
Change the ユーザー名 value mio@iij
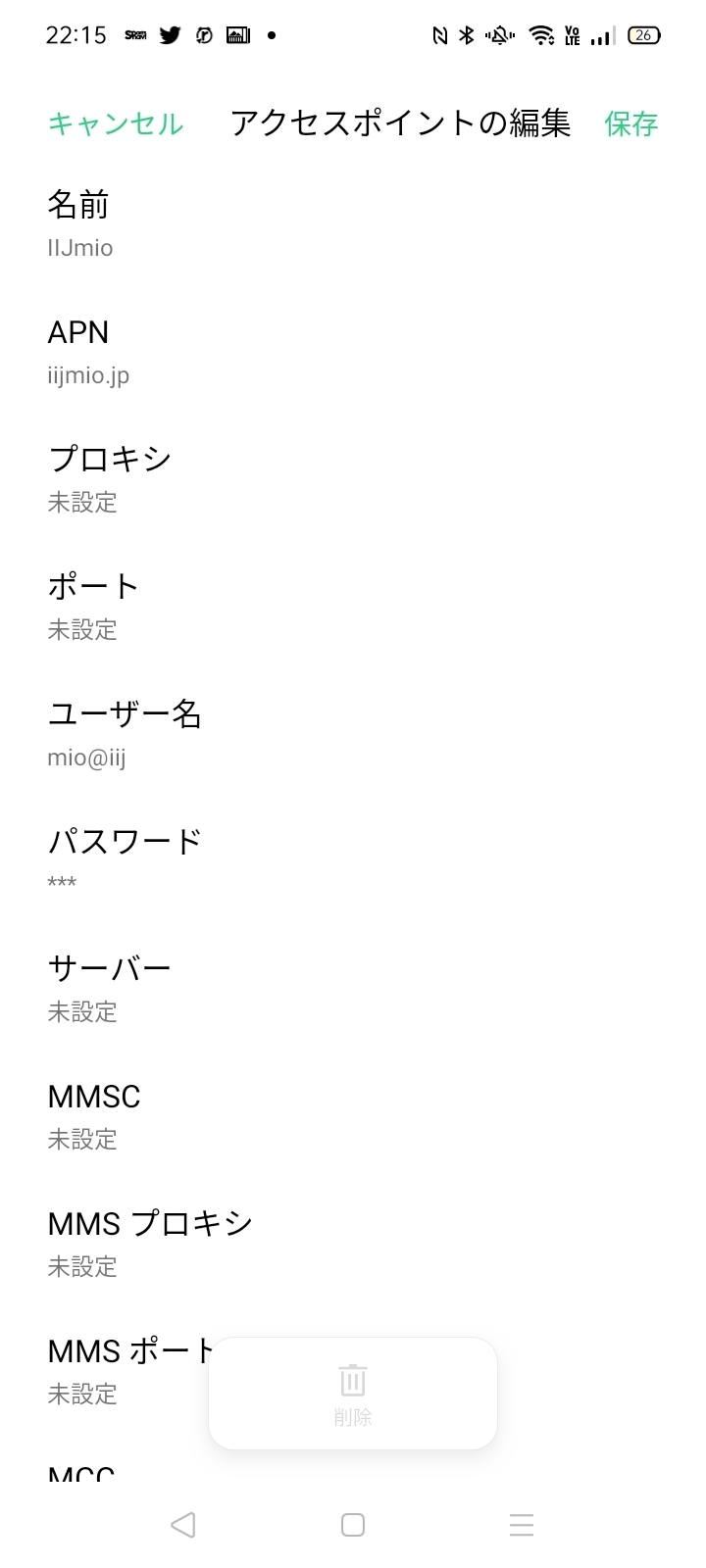click(x=353, y=732)
